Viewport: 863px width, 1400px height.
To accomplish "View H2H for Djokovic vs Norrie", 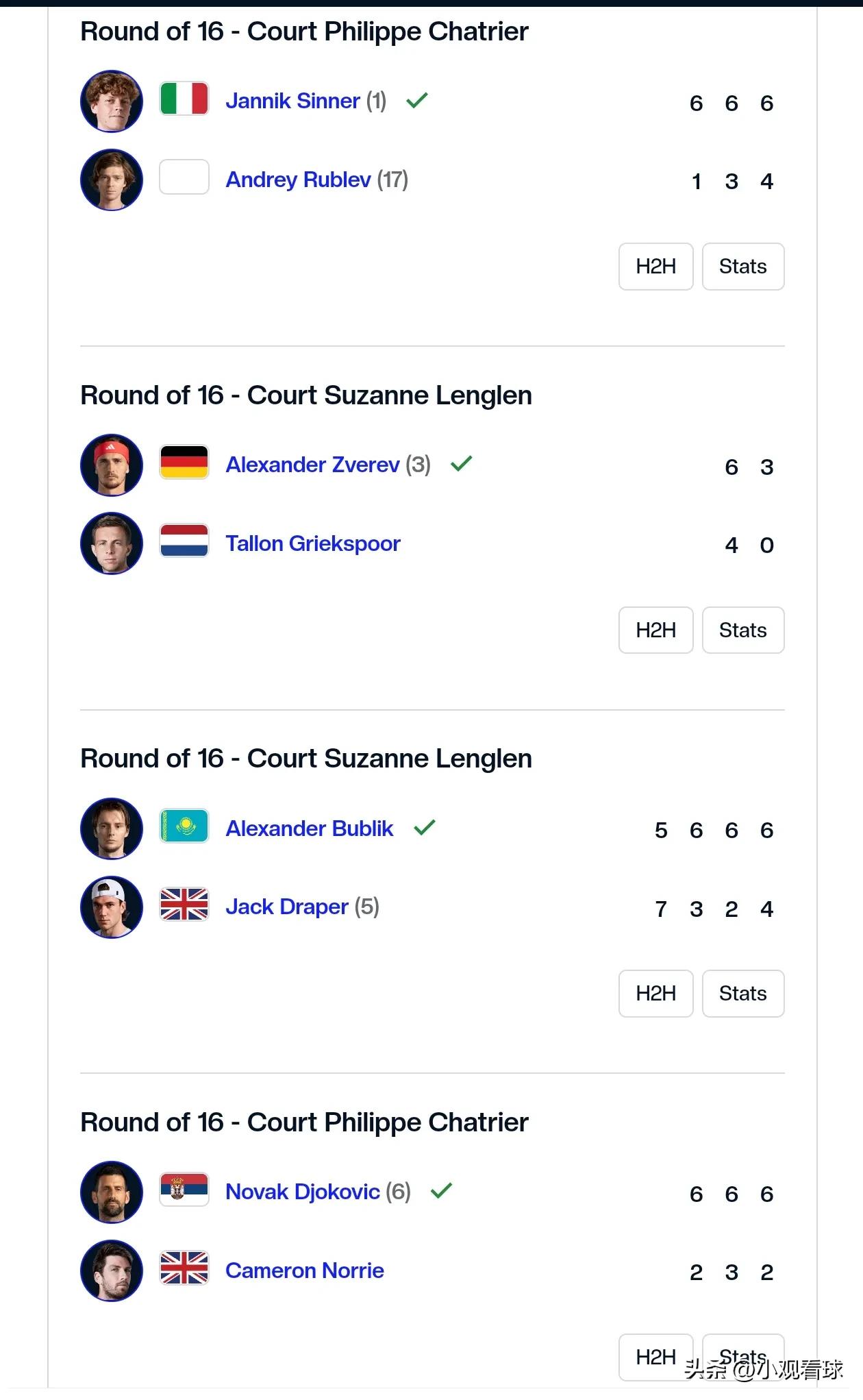I will (x=655, y=1357).
